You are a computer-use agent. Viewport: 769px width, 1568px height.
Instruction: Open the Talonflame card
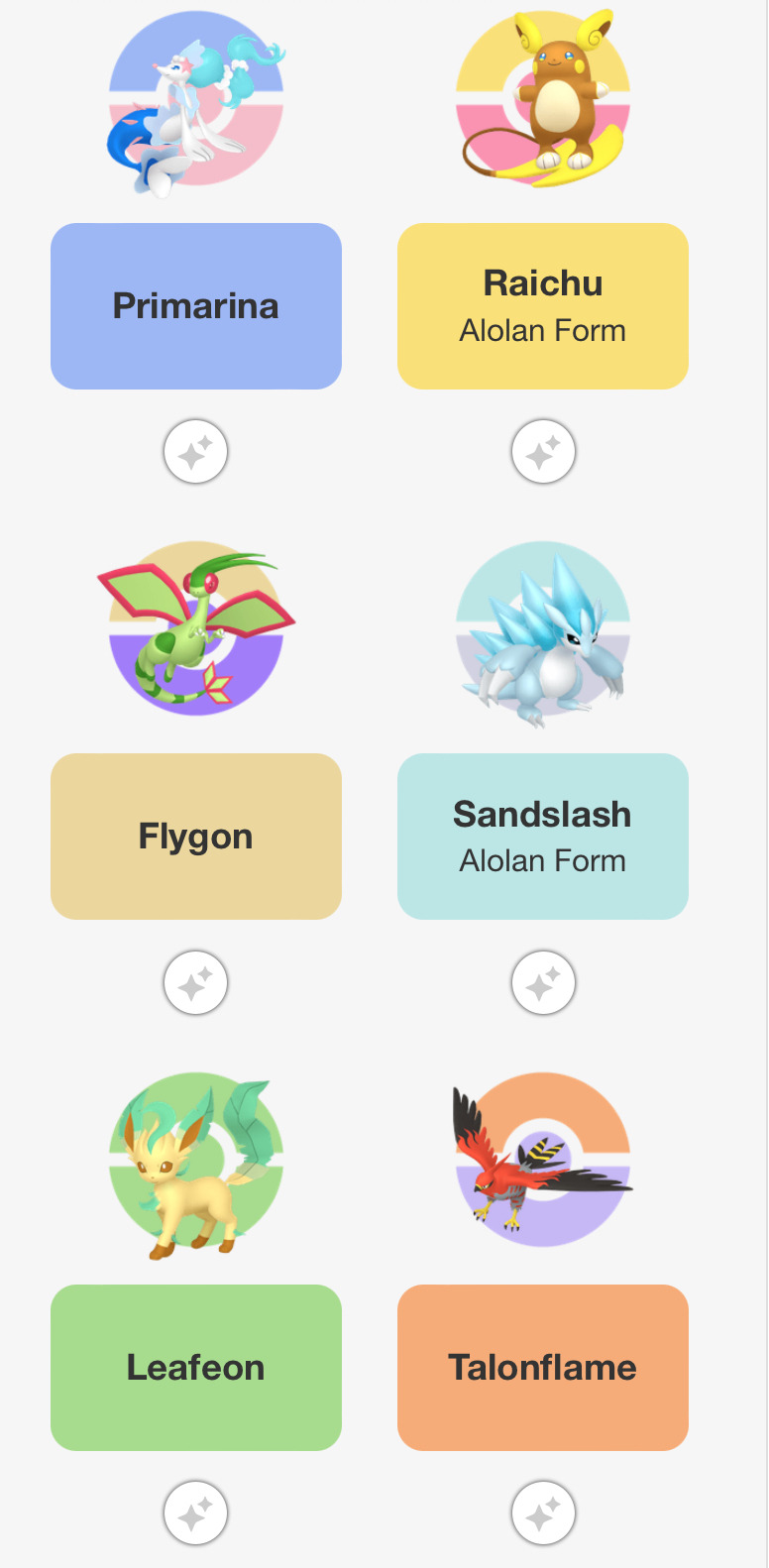(542, 1368)
